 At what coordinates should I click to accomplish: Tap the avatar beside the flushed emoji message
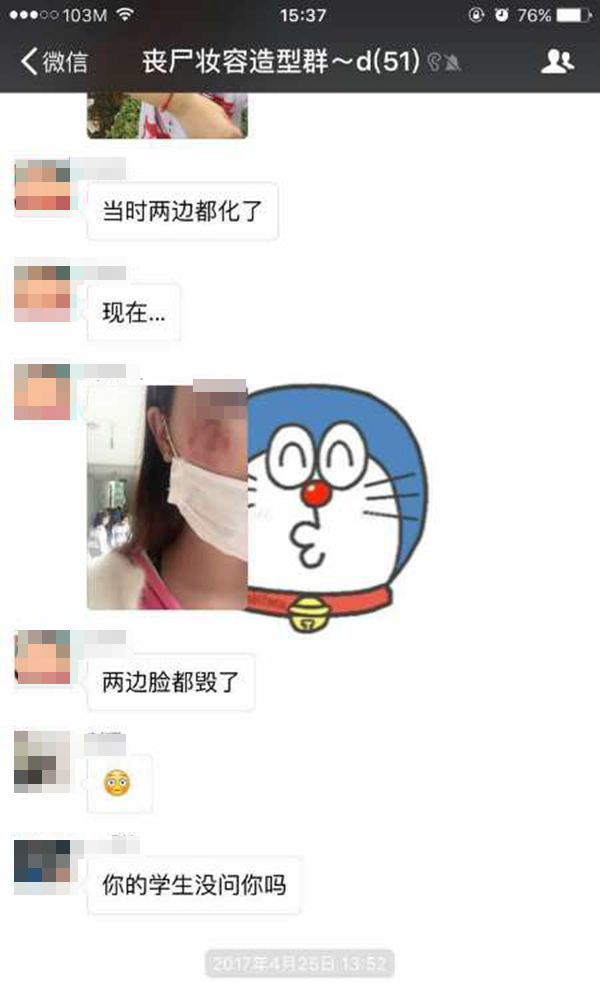(42, 763)
